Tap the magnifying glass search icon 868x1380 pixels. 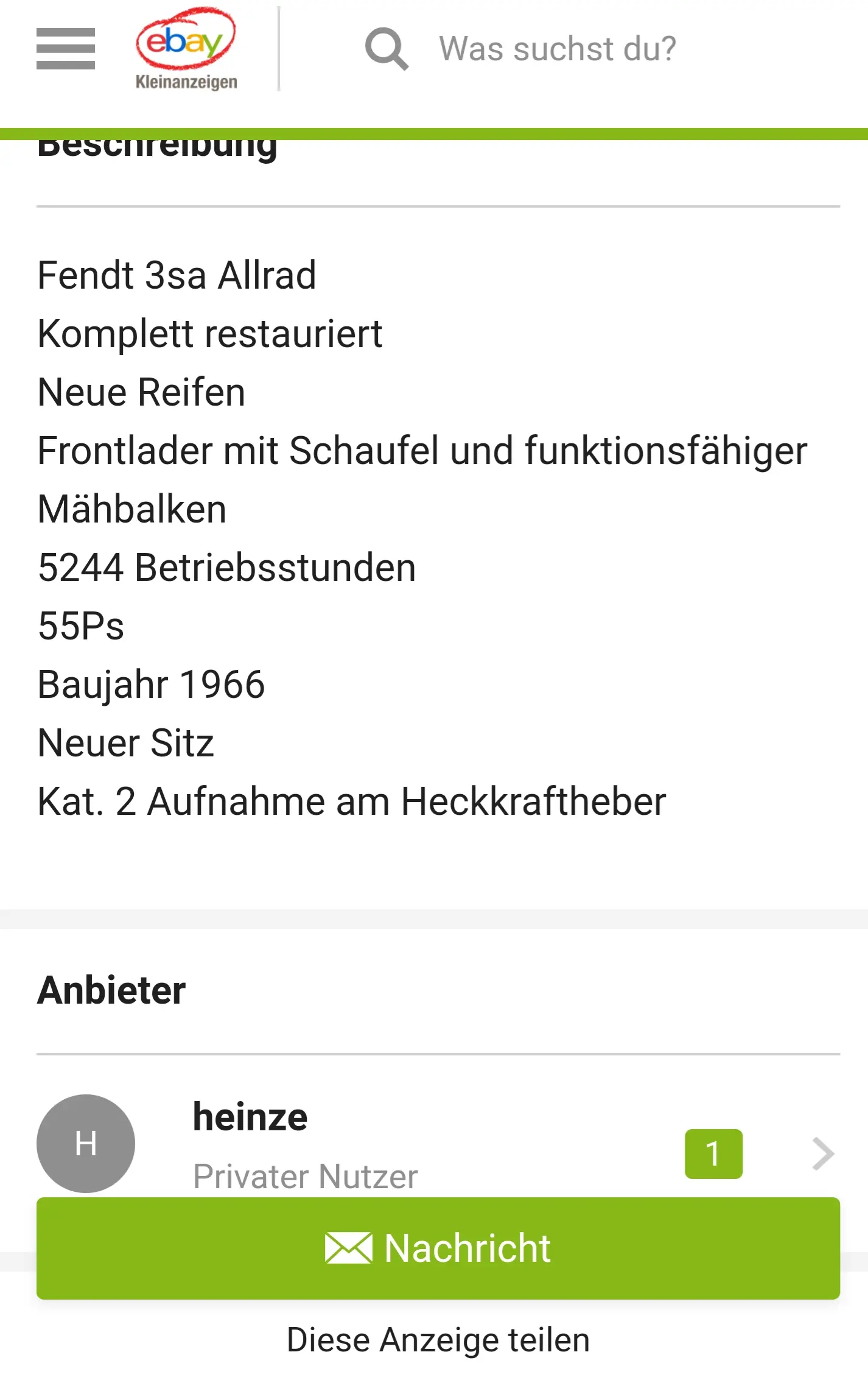pyautogui.click(x=387, y=49)
